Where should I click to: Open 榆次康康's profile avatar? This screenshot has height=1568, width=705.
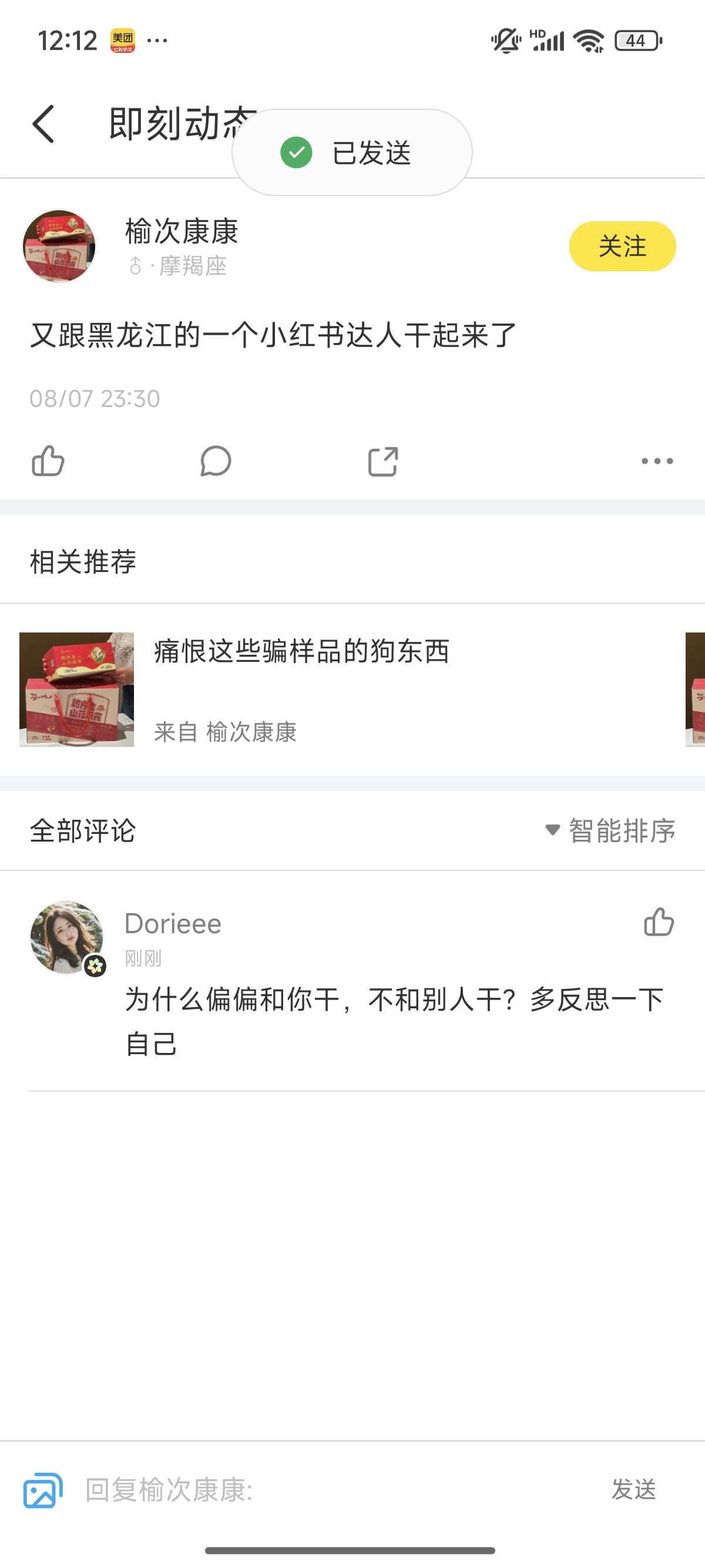tap(59, 246)
